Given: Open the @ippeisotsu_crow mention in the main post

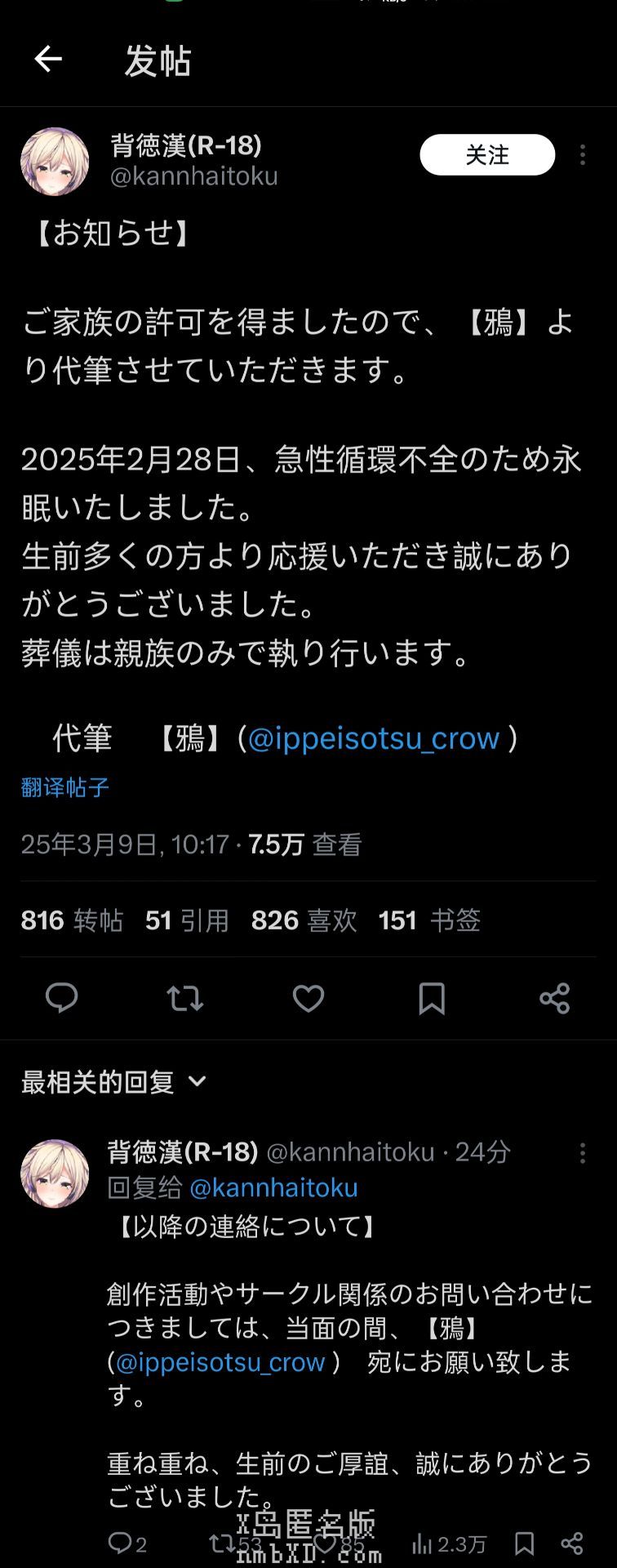Looking at the screenshot, I should click(373, 738).
